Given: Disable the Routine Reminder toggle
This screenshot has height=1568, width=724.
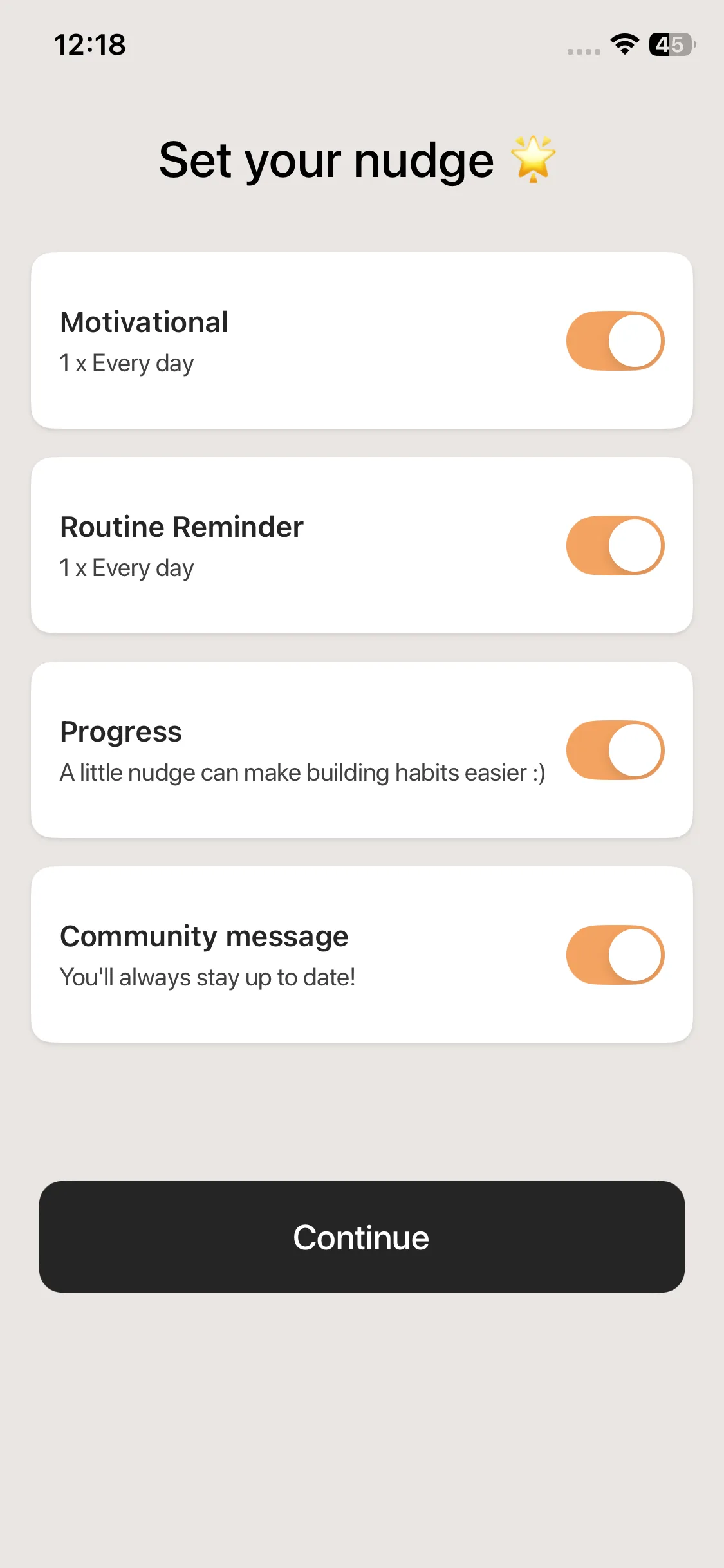Looking at the screenshot, I should coord(615,545).
